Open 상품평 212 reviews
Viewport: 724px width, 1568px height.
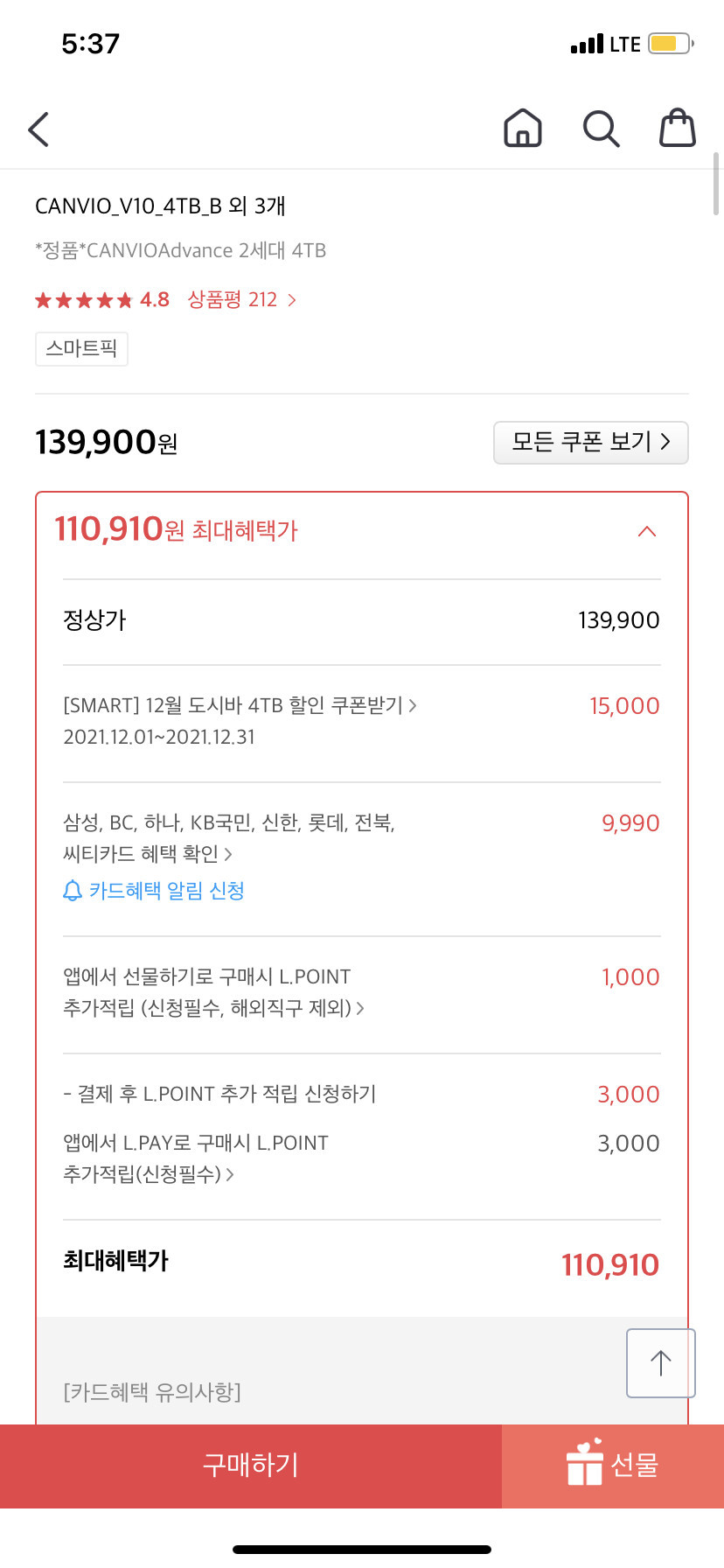tap(242, 299)
